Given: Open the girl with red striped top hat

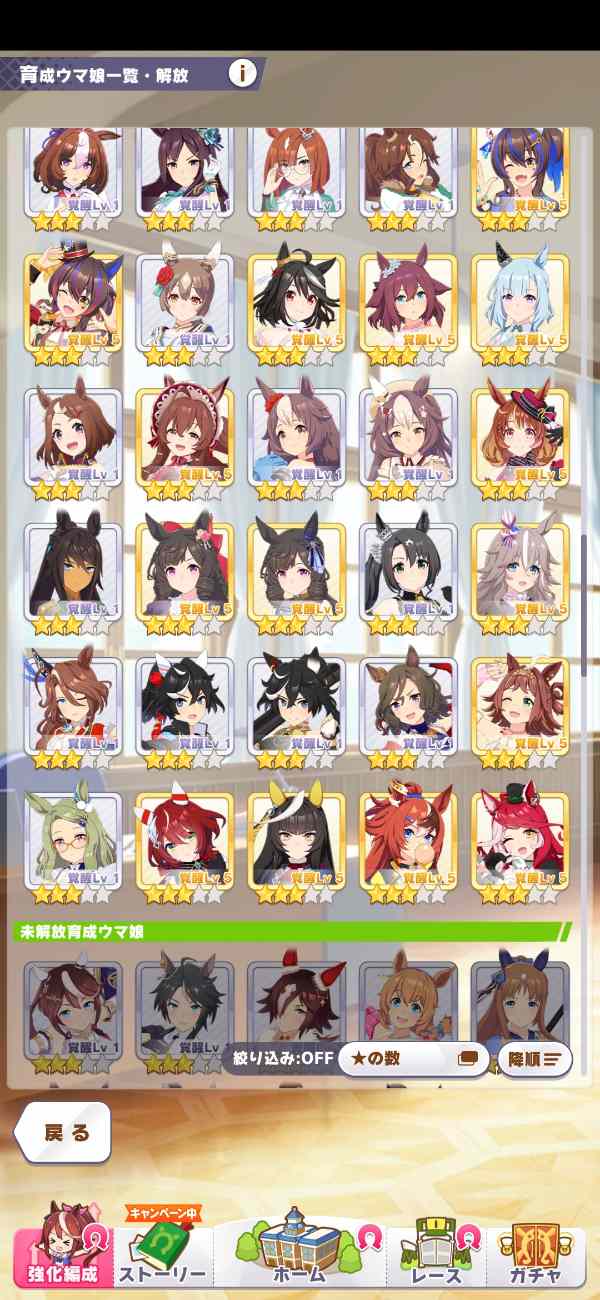Looking at the screenshot, I should [520, 435].
